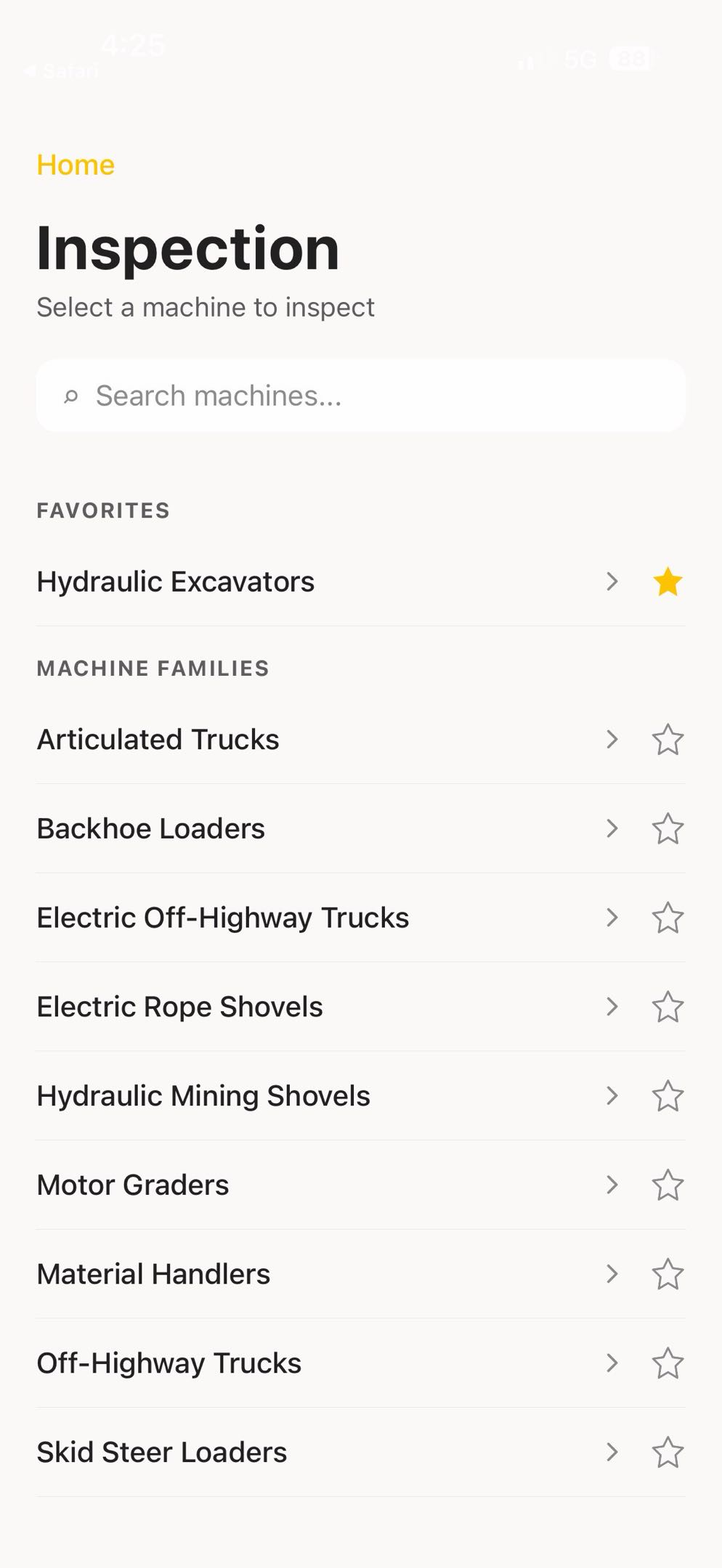
Task: Favorite Articulated Trucks with the star
Action: pyautogui.click(x=668, y=739)
